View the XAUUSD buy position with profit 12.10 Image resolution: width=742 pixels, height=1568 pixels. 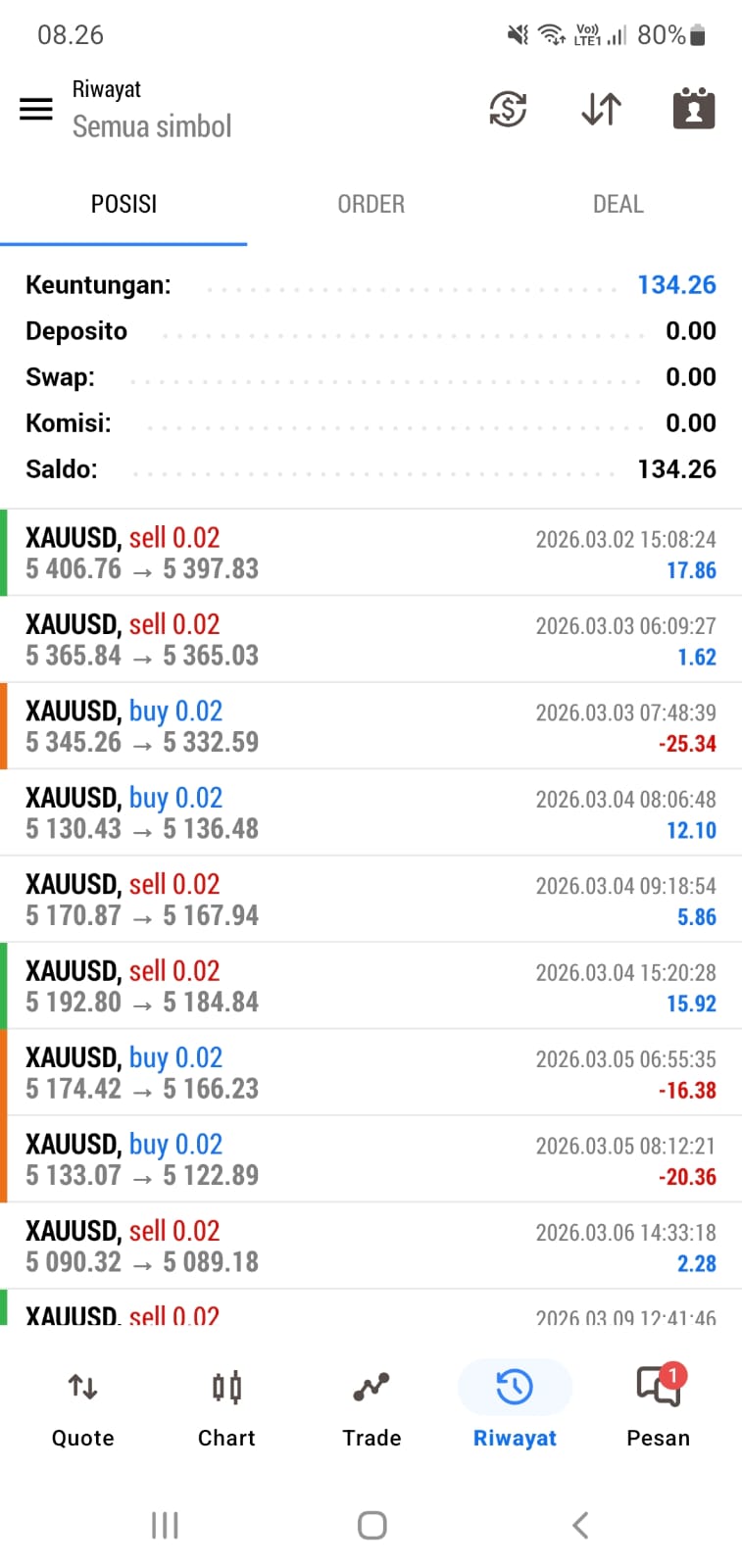371,813
